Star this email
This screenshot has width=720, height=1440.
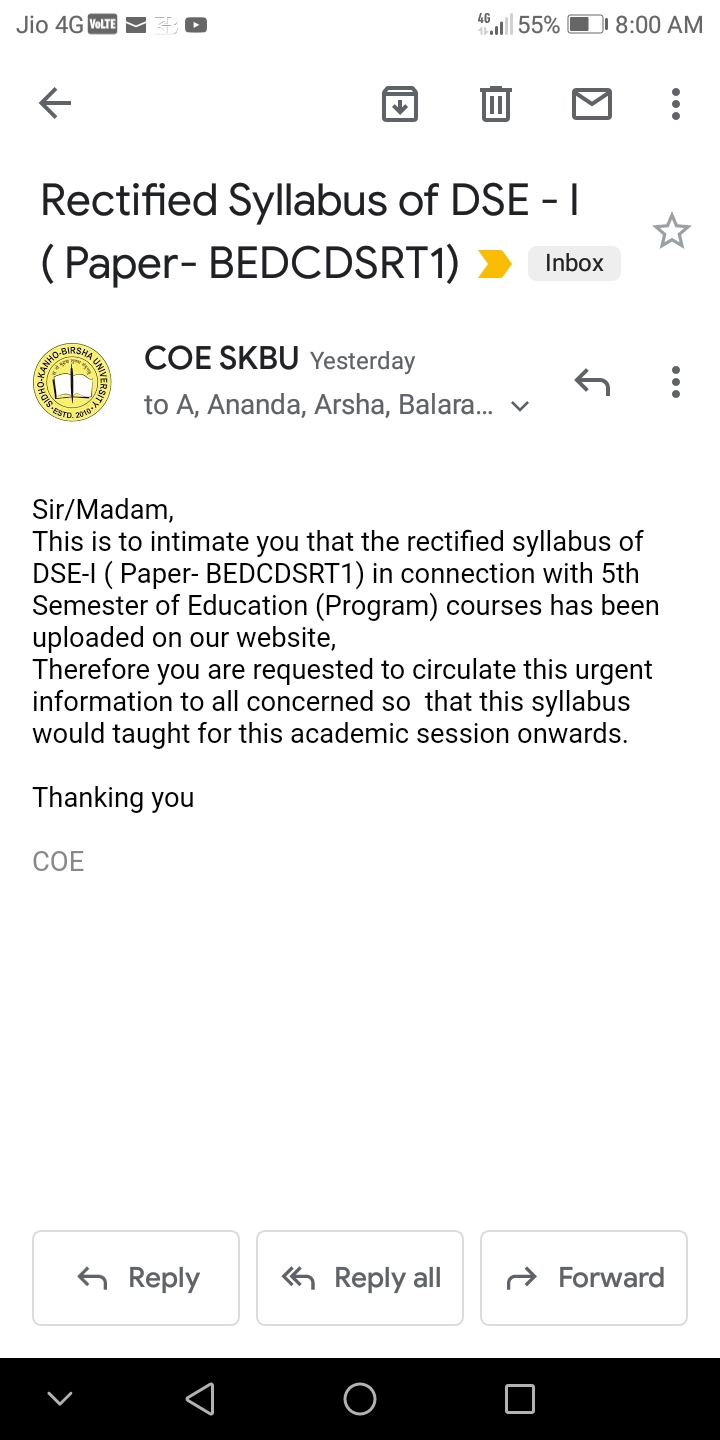click(x=671, y=232)
